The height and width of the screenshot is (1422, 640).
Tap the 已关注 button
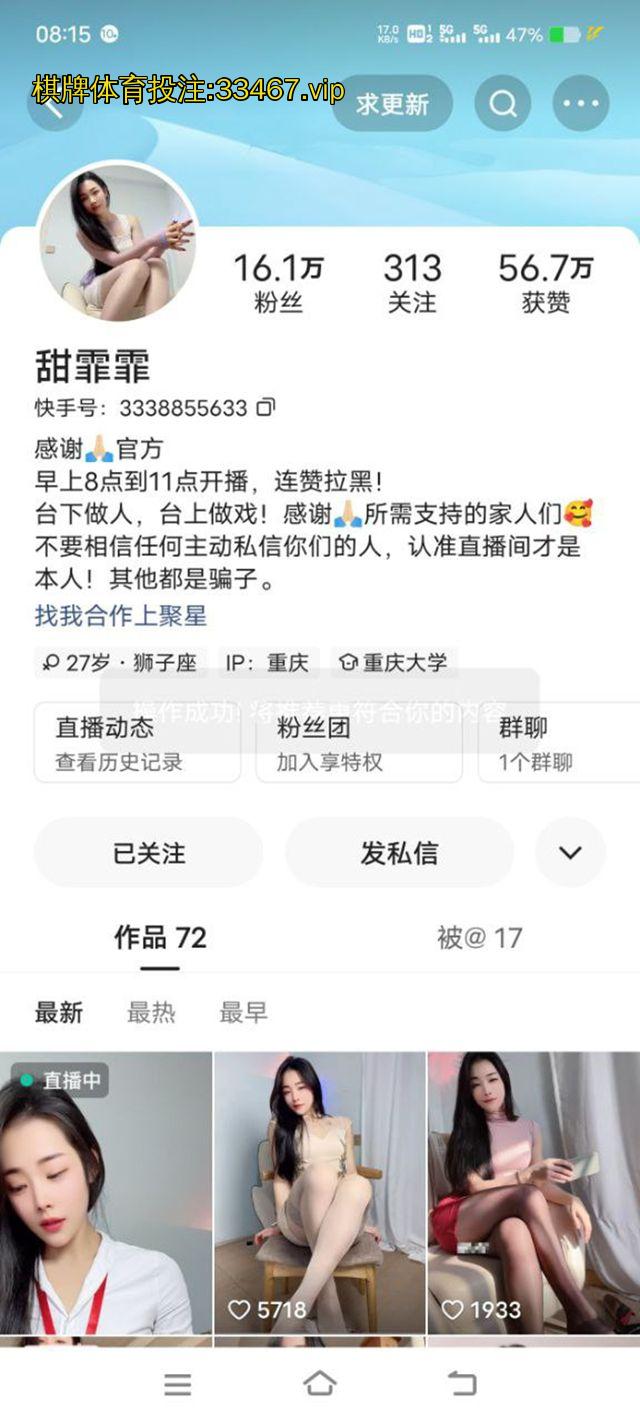coord(149,853)
